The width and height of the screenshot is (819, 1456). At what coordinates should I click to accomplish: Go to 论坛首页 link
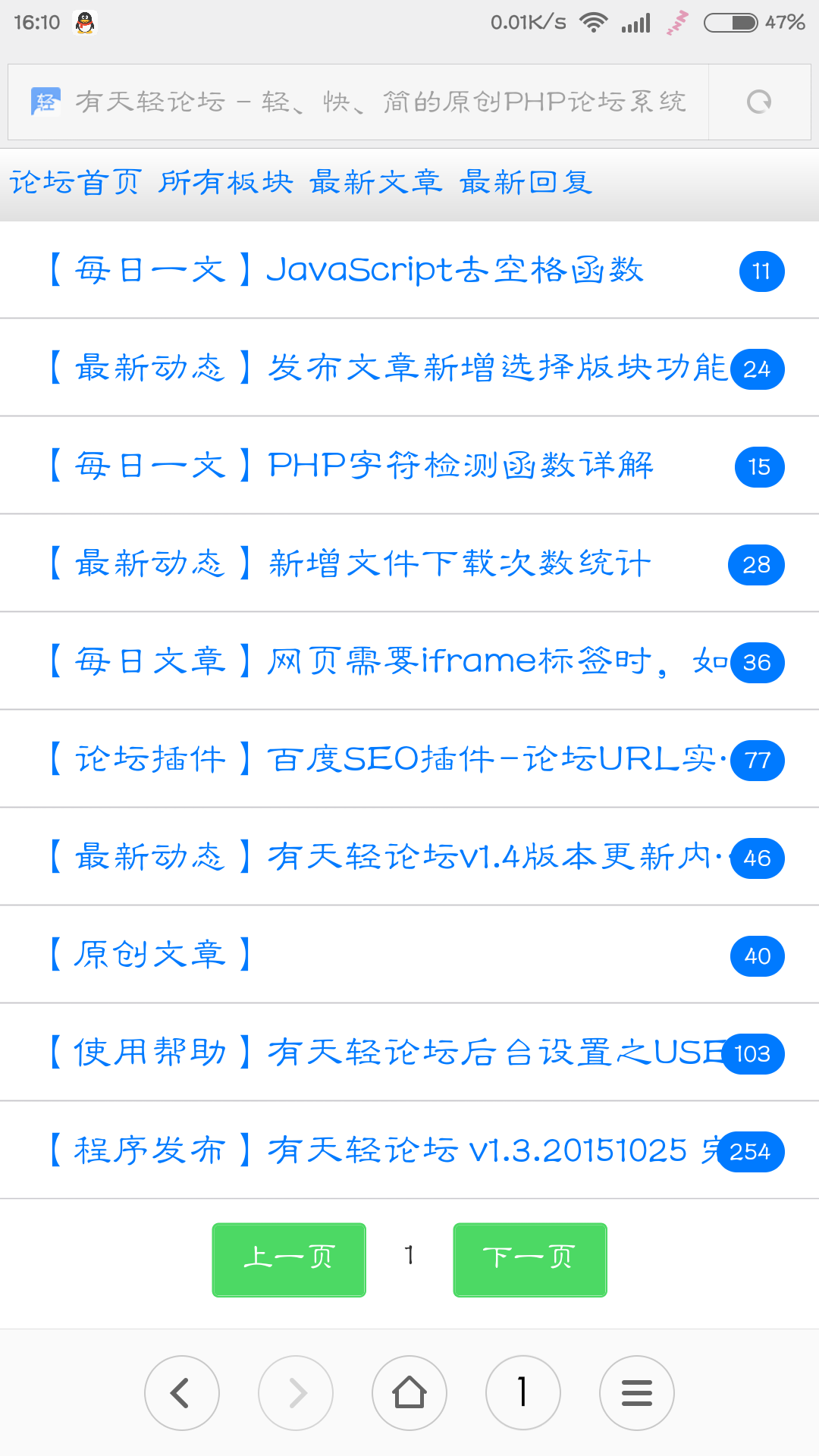click(75, 183)
